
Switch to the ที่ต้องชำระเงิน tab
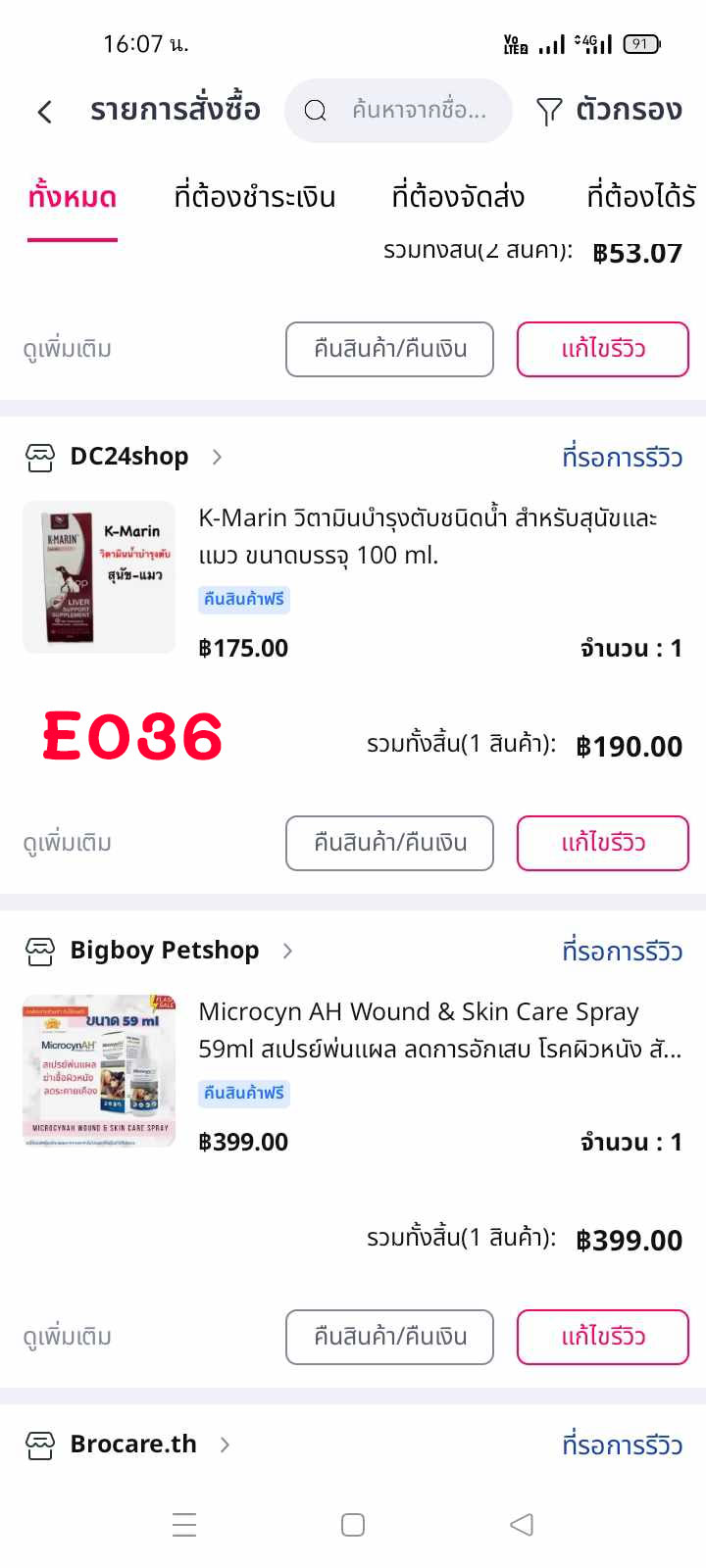(x=254, y=196)
